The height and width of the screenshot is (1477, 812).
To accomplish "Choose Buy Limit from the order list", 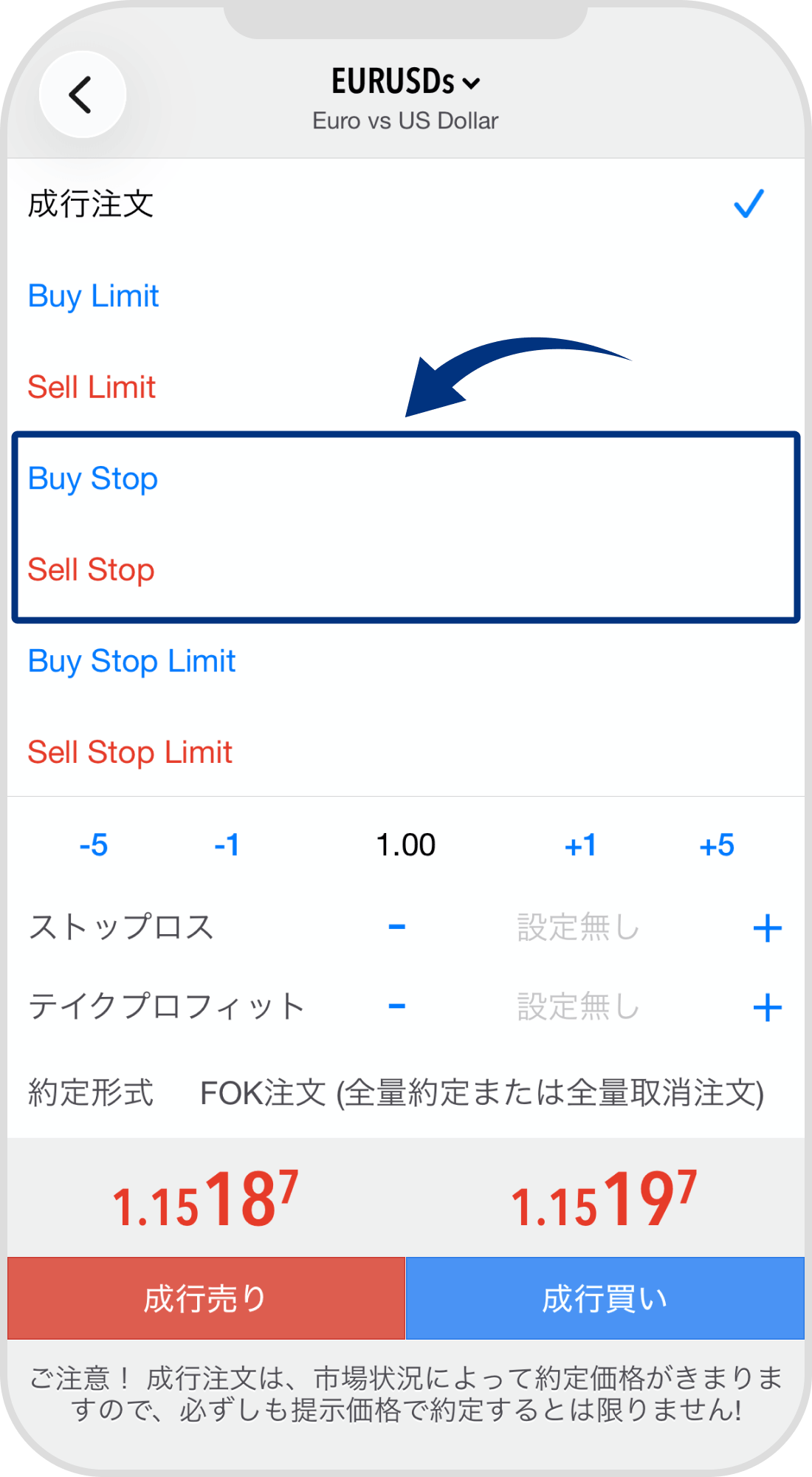I will point(92,296).
